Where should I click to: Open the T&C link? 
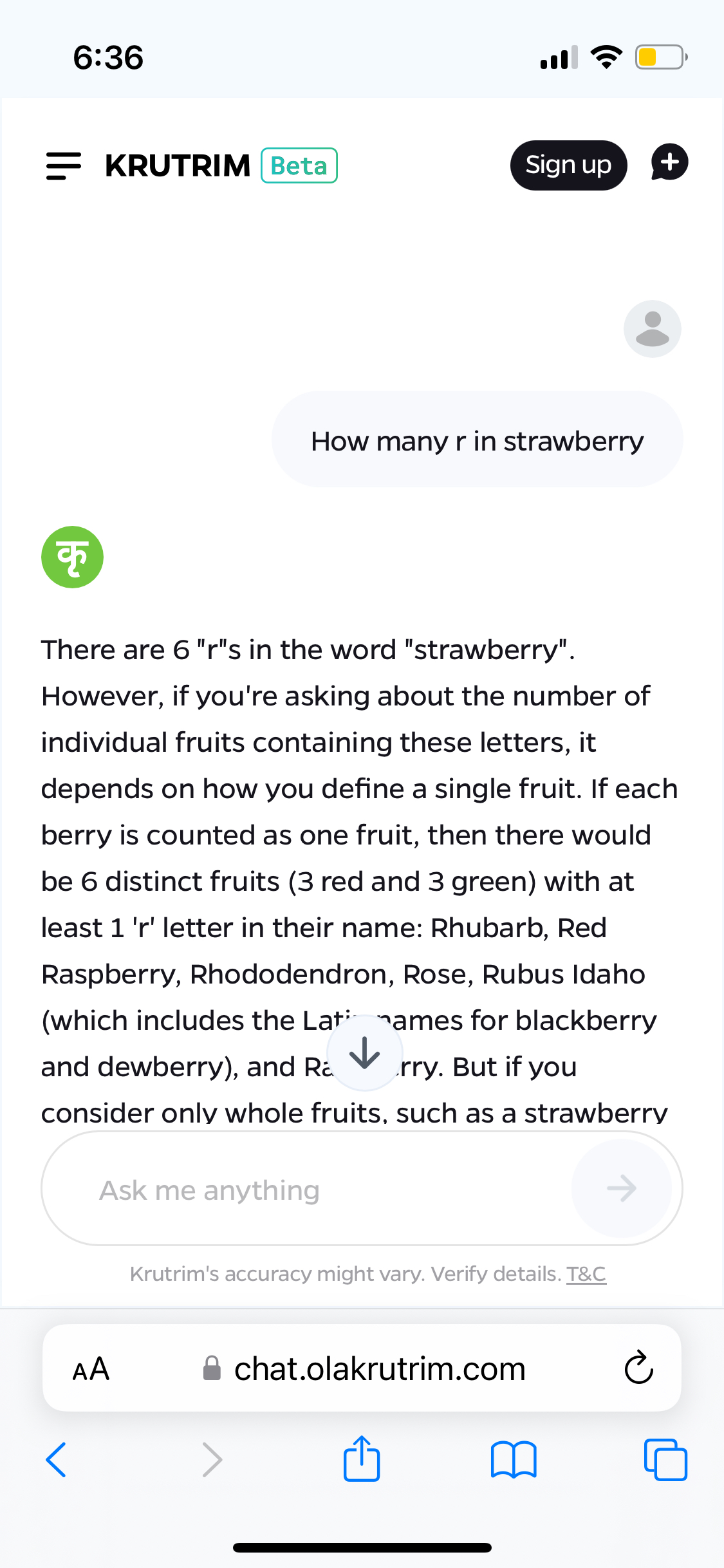pos(586,1274)
